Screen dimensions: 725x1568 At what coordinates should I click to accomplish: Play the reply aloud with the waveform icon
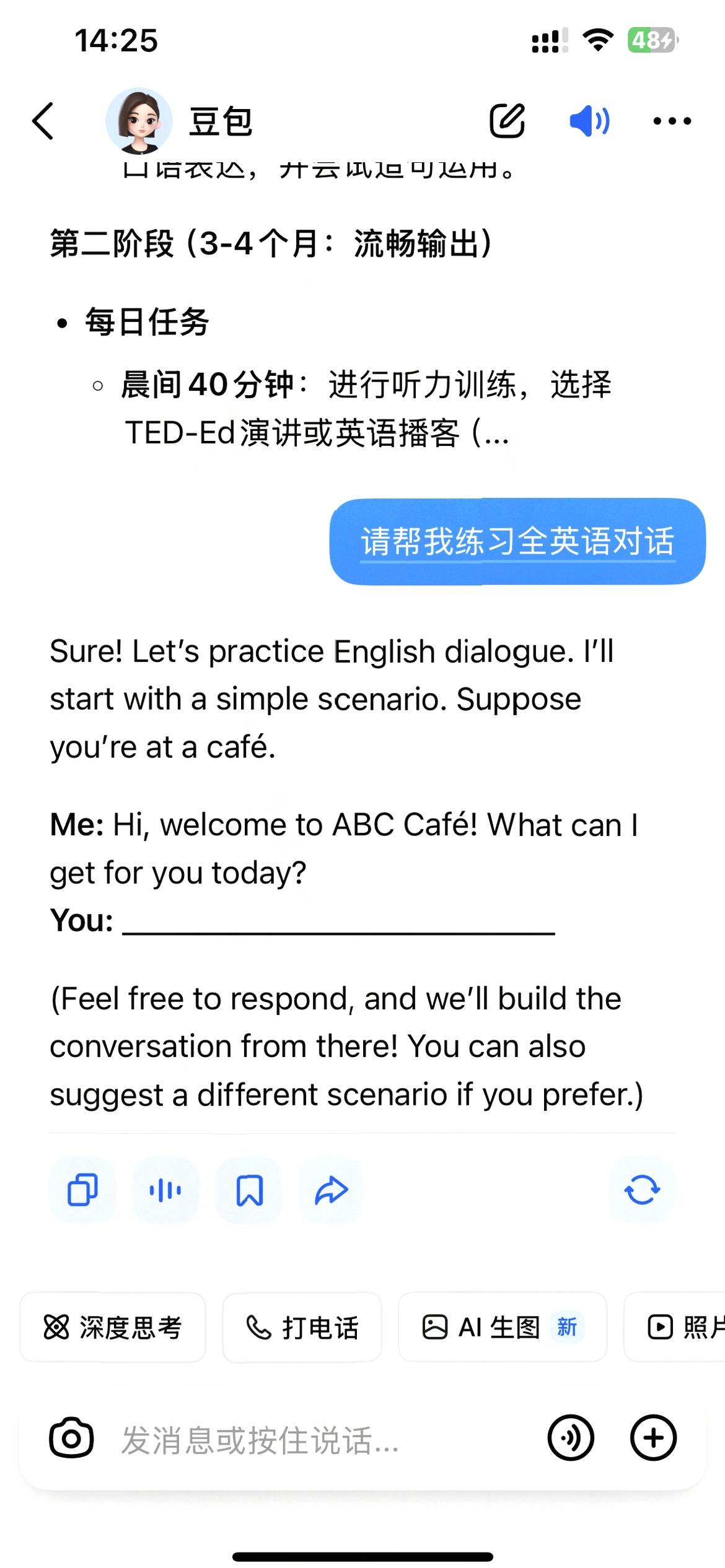[x=165, y=1190]
